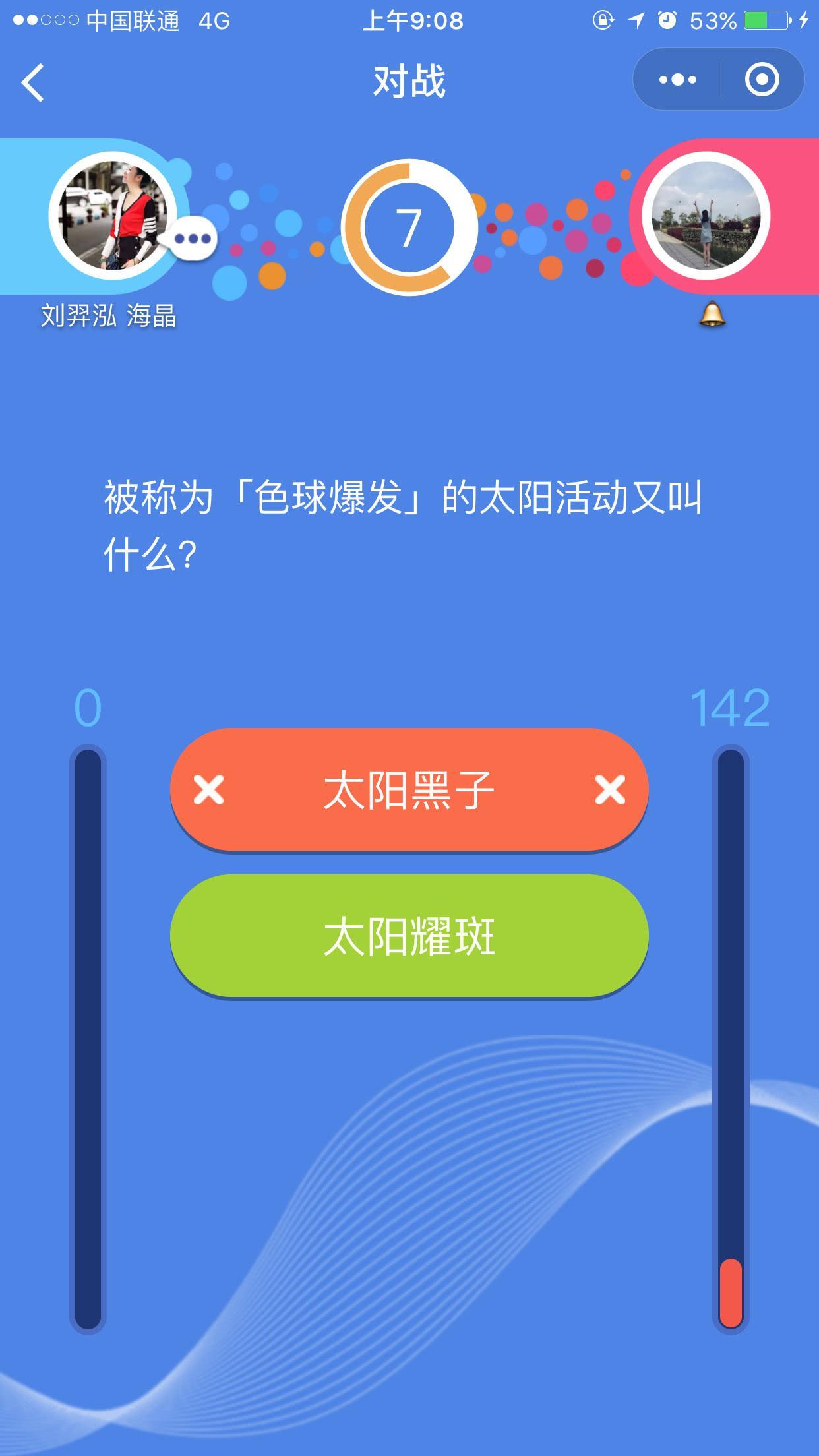Close the mini program via the circle icon
Image resolution: width=819 pixels, height=1456 pixels.
point(762,80)
